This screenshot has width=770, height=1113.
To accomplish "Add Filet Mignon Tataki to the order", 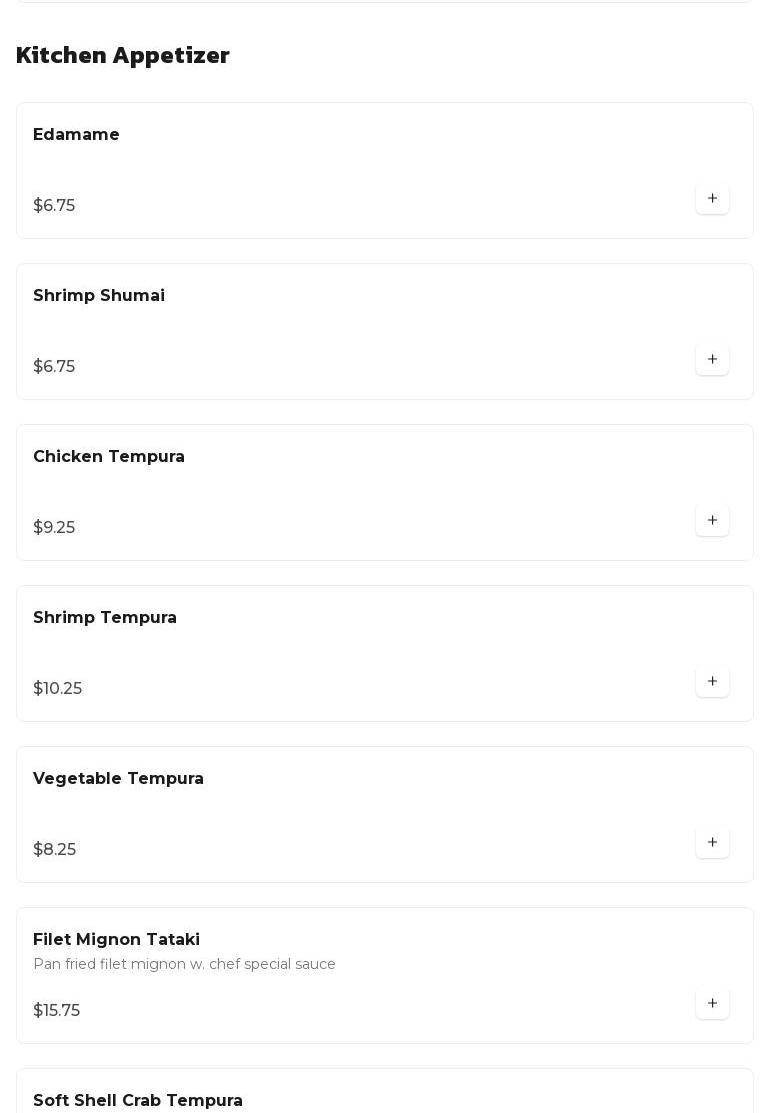I will pyautogui.click(x=712, y=1004).
